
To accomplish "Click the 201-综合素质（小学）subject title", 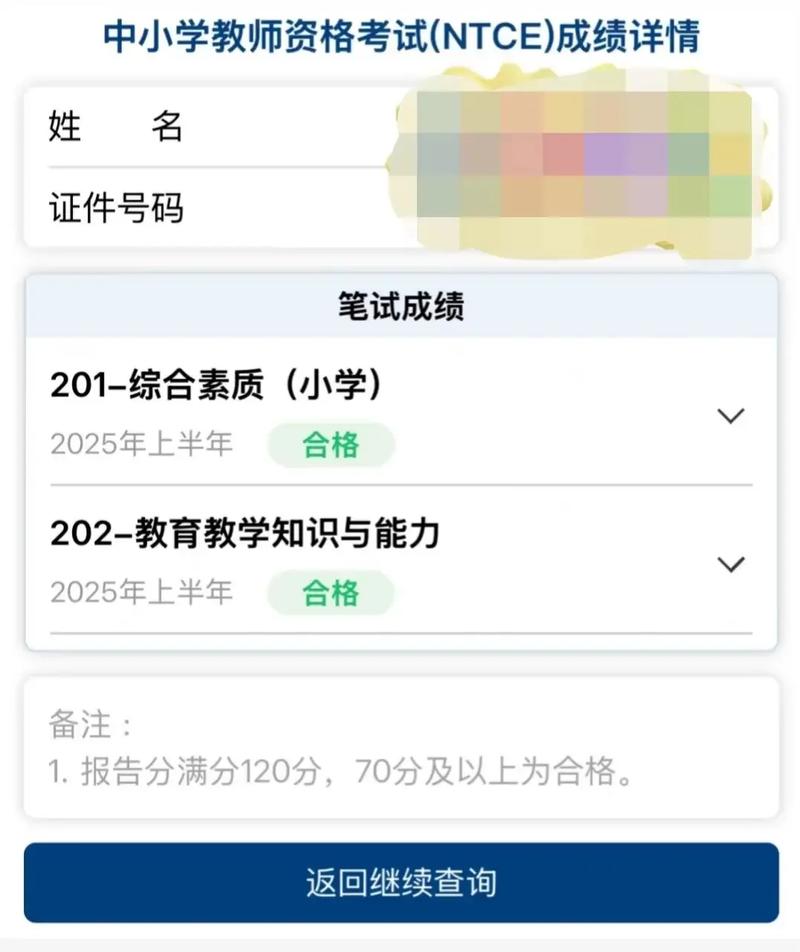I will [x=213, y=378].
